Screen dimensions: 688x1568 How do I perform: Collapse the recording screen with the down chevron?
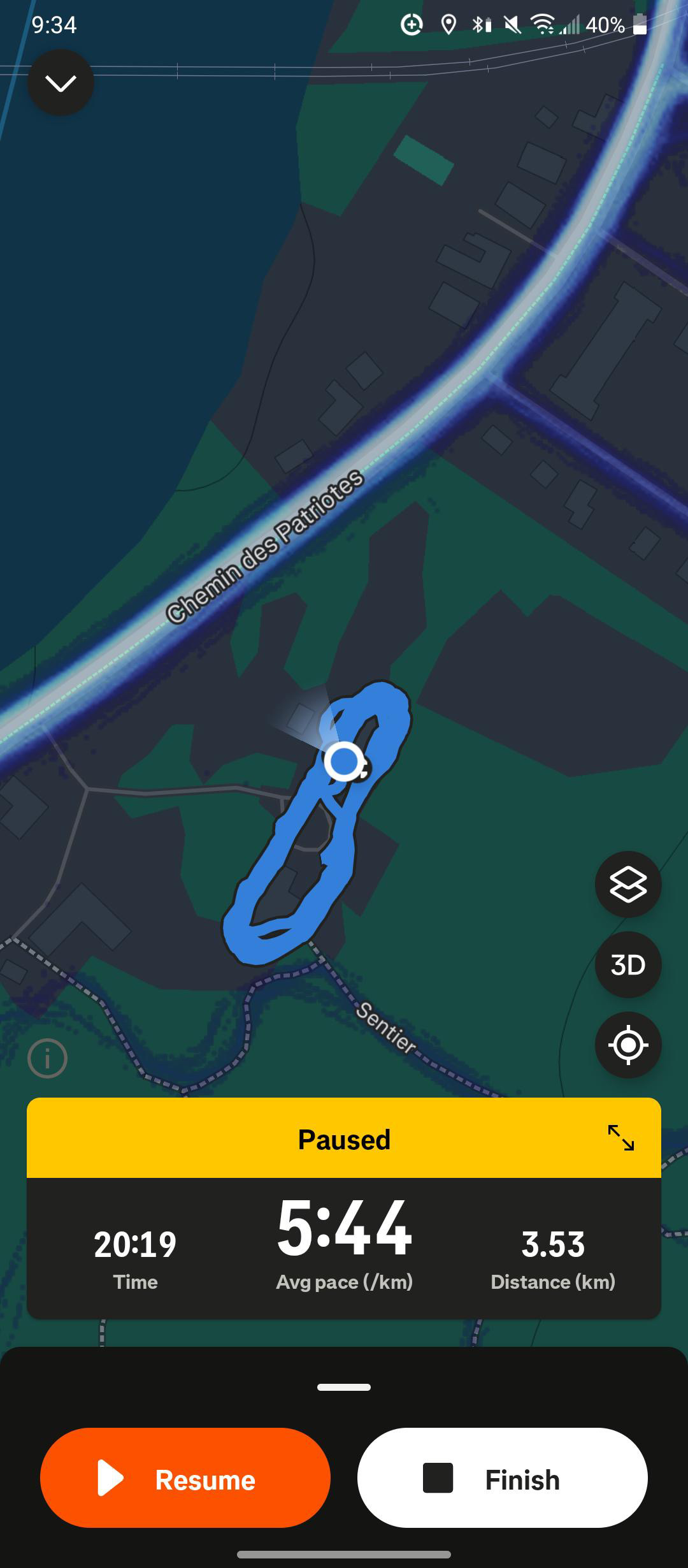[x=61, y=83]
